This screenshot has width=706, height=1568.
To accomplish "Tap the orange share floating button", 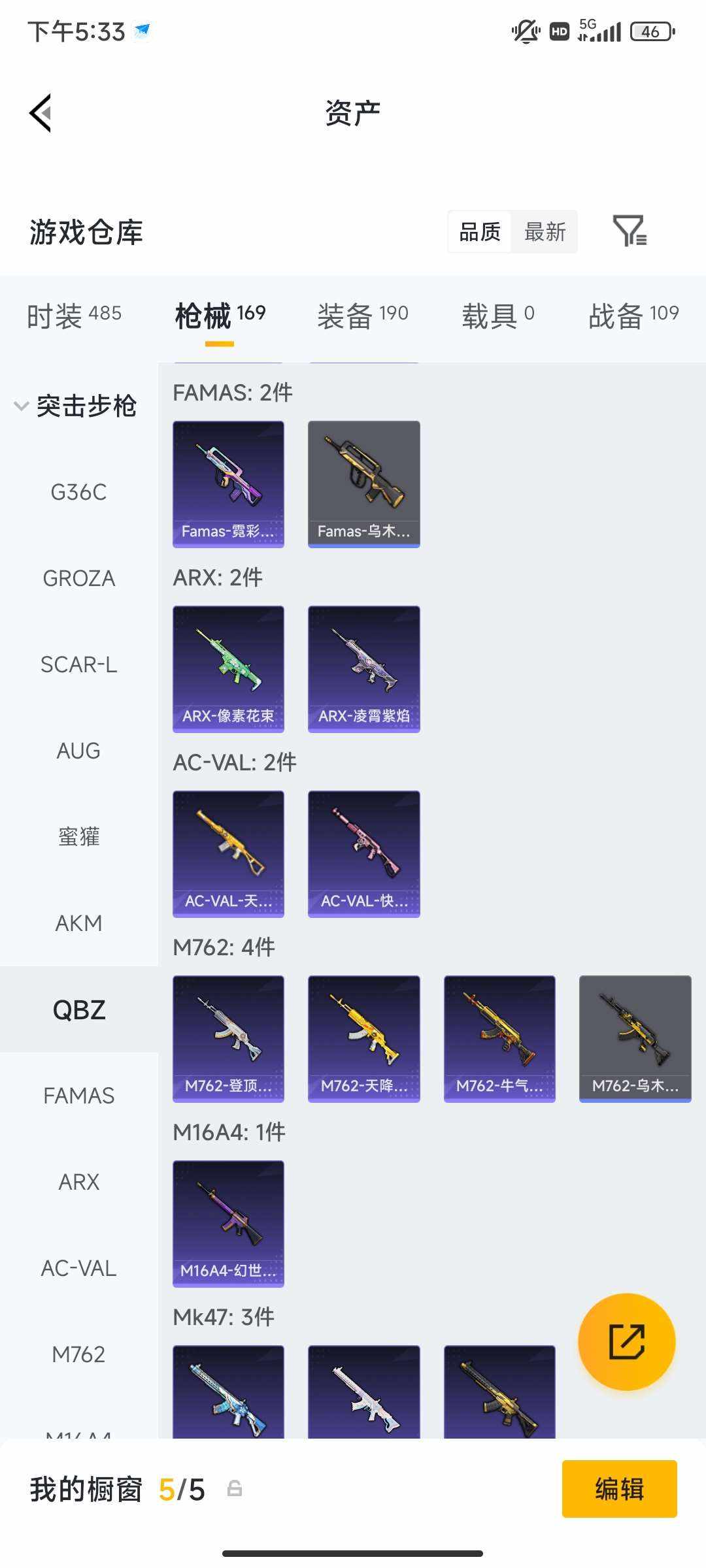I will click(626, 1342).
